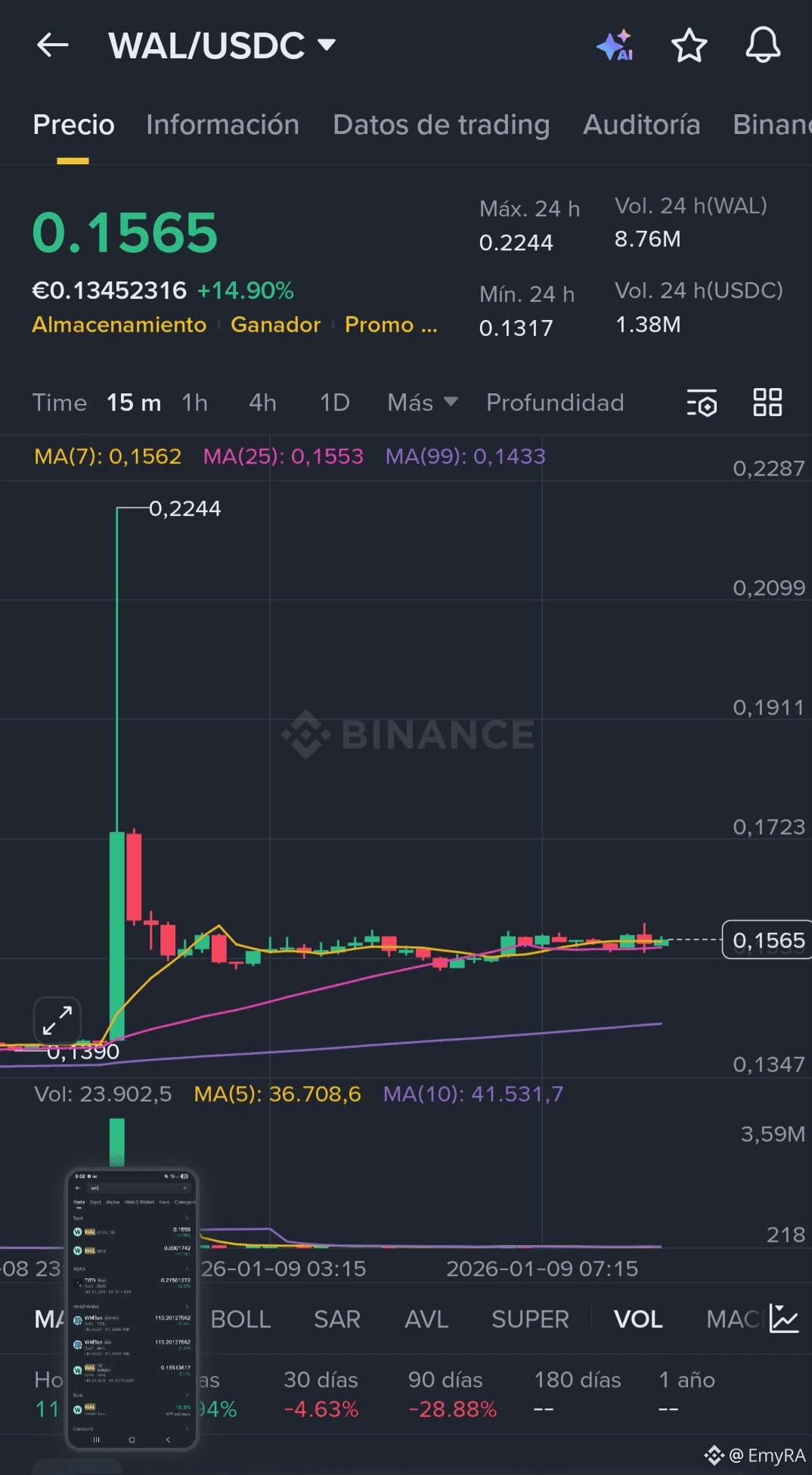Image resolution: width=812 pixels, height=1475 pixels.
Task: Expand the Más interval dropdown
Action: click(422, 402)
